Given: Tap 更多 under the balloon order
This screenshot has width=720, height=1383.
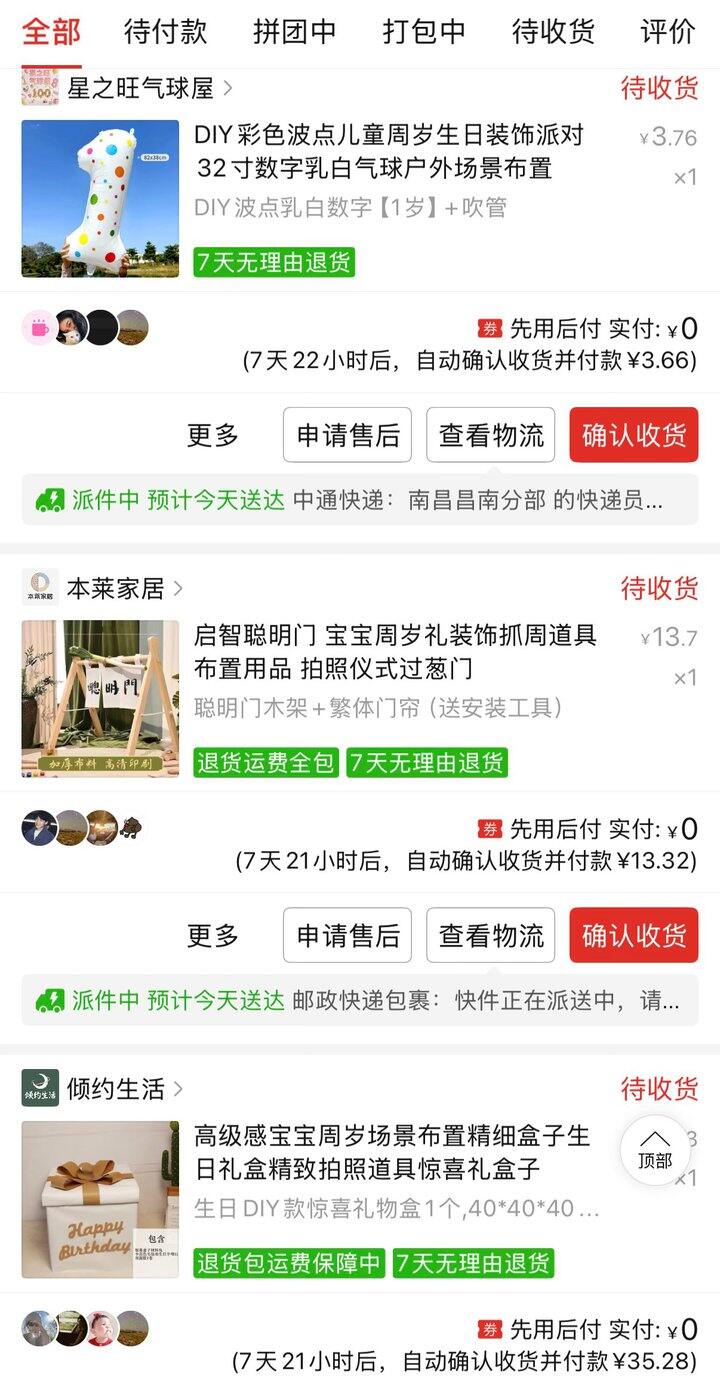Looking at the screenshot, I should click(x=213, y=435).
